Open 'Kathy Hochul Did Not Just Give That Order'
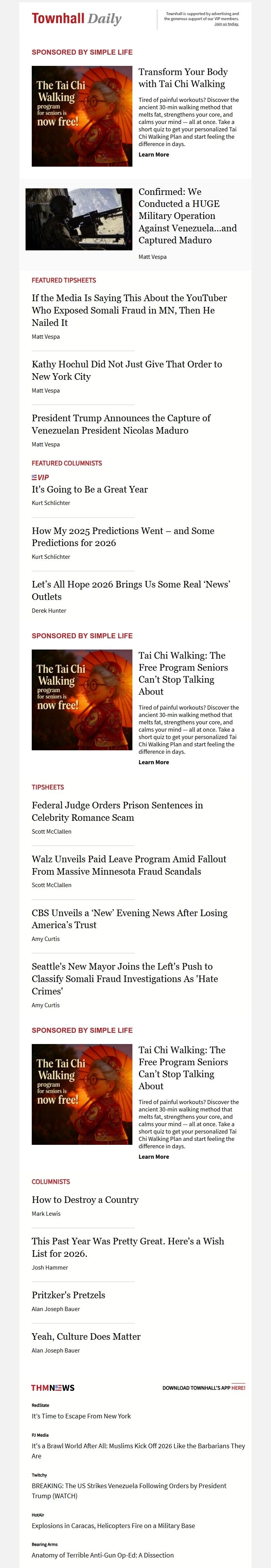This screenshot has height=1568, width=271. coord(126,370)
